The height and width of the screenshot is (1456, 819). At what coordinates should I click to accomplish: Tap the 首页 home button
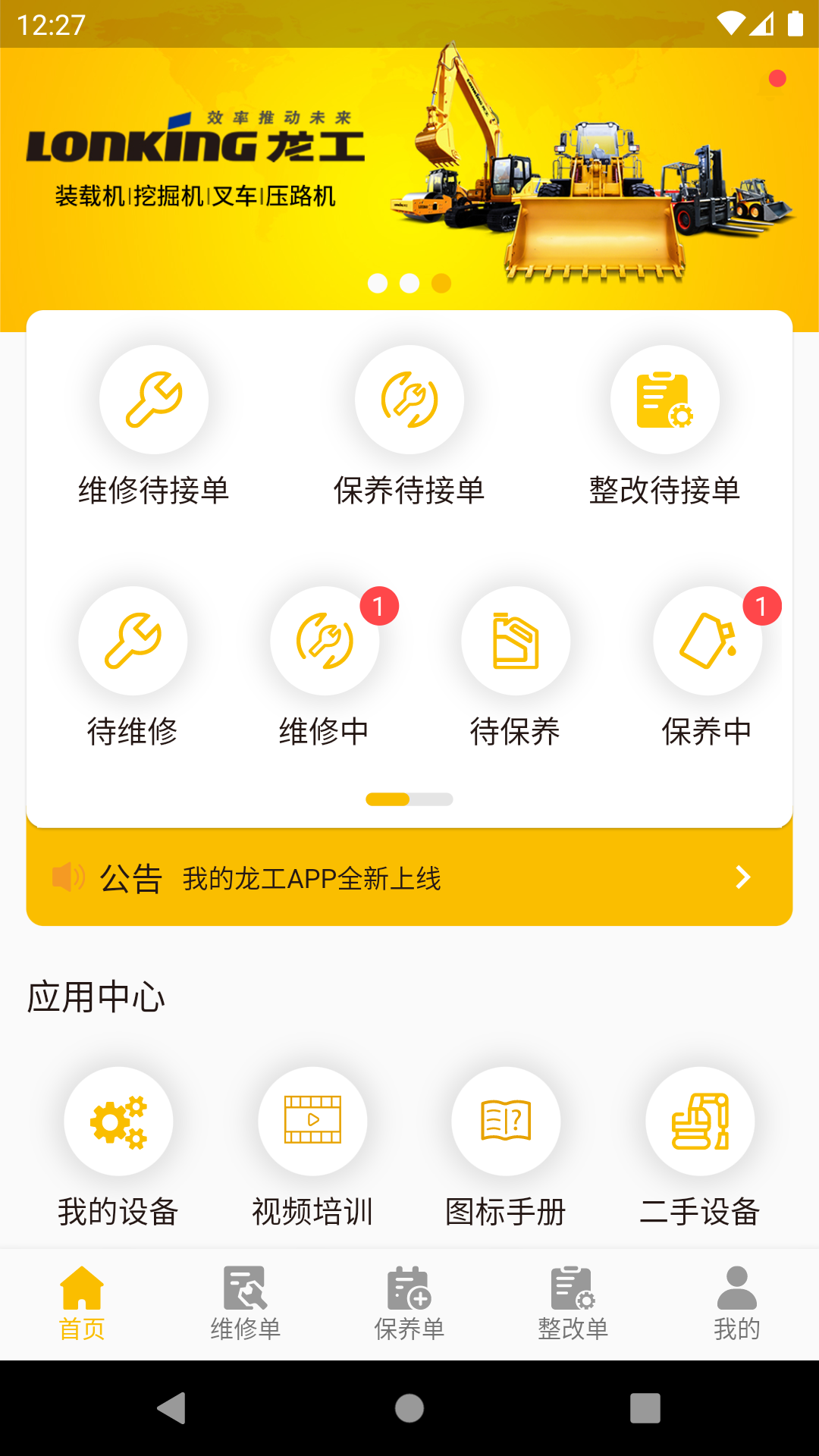82,1304
